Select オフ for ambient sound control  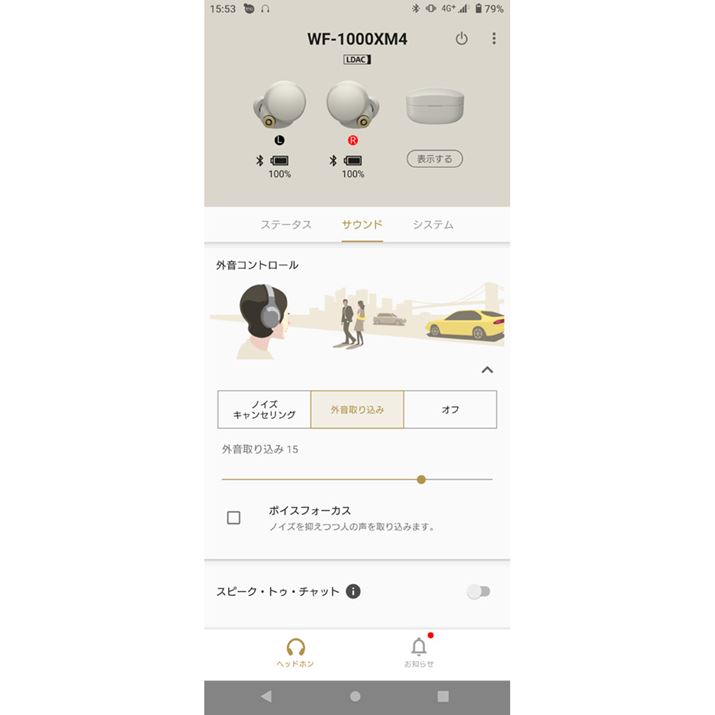tap(450, 410)
